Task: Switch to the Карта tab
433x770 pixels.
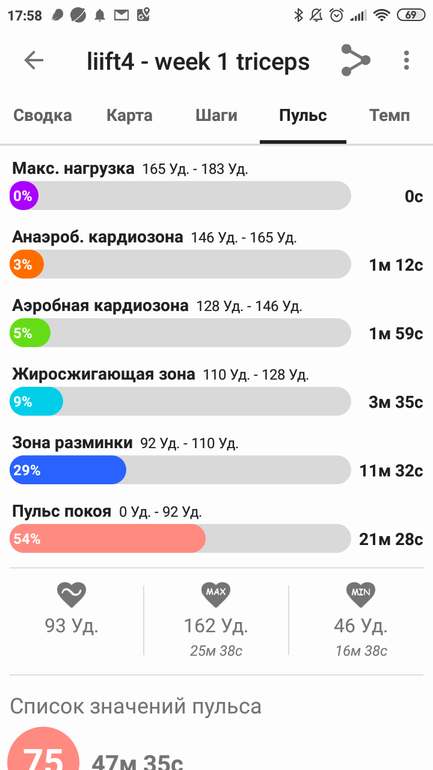Action: 130,116
